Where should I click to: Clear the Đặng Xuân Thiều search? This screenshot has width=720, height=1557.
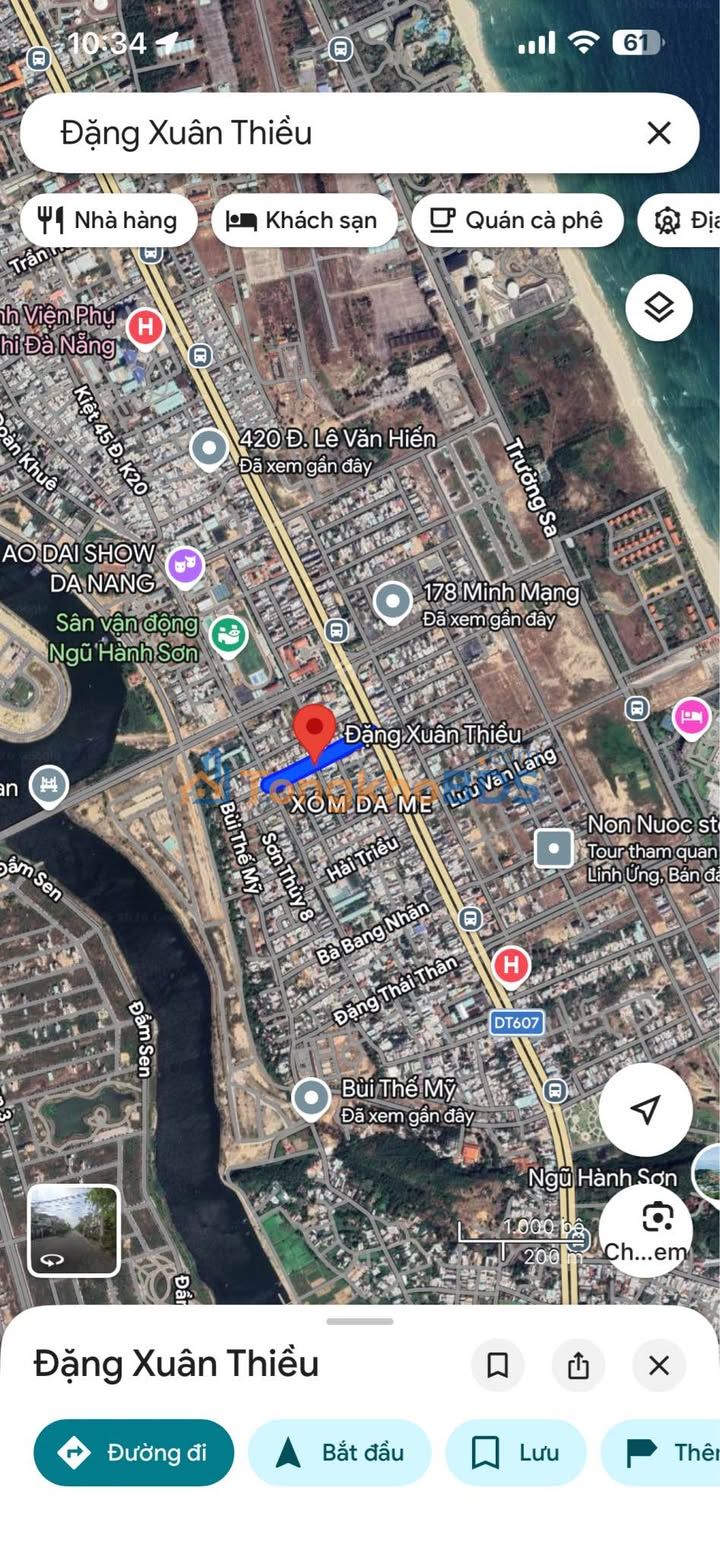pyautogui.click(x=658, y=133)
